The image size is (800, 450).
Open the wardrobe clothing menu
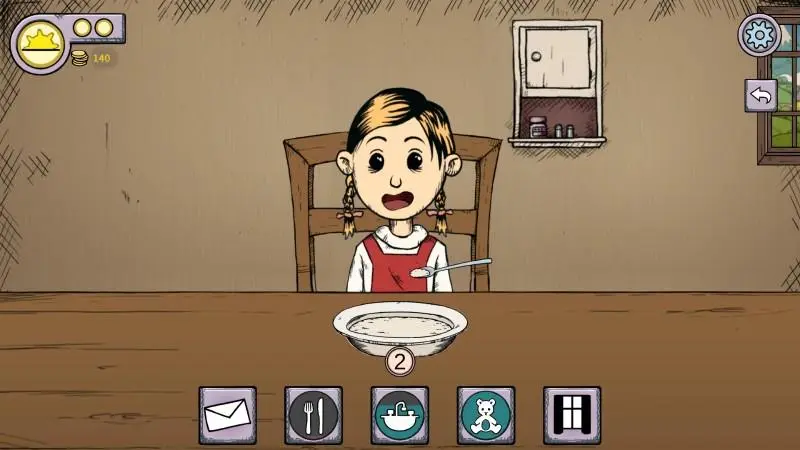click(x=572, y=415)
